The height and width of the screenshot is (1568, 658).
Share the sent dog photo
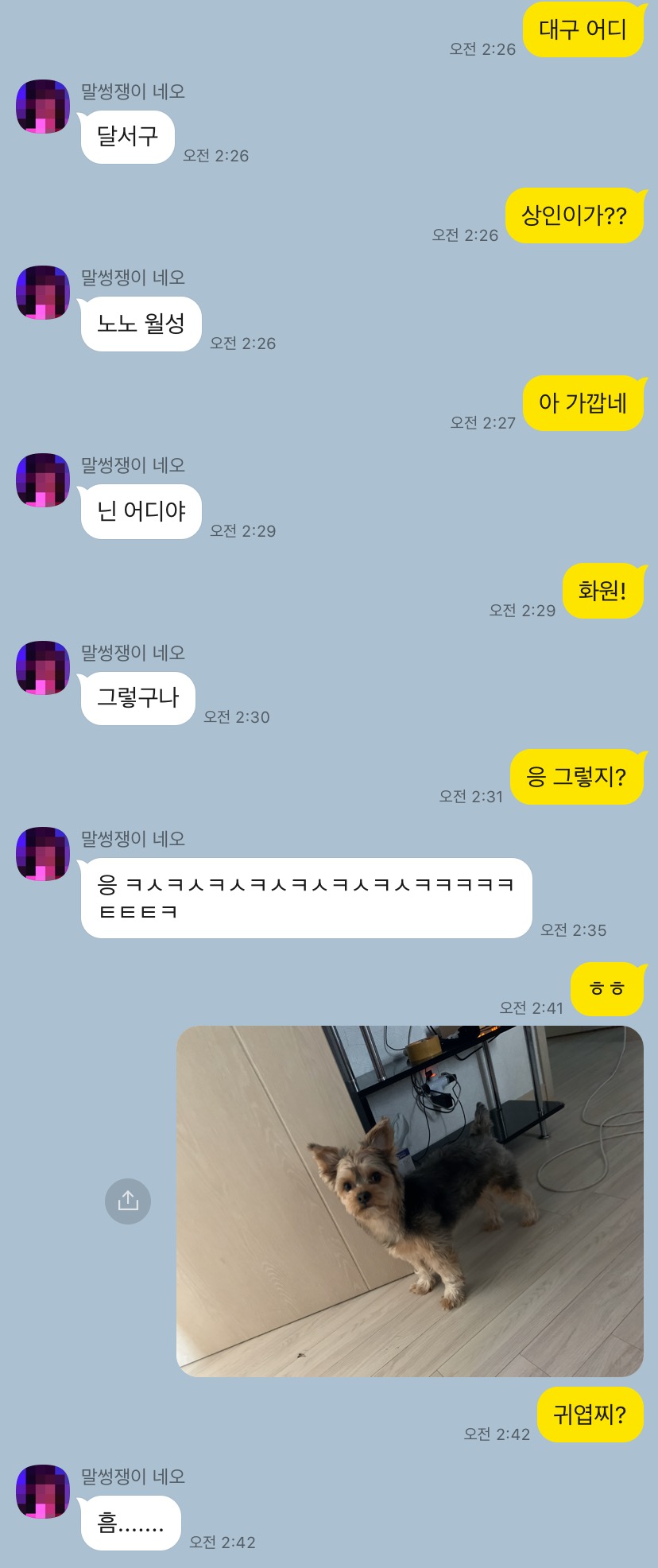pos(128,1201)
